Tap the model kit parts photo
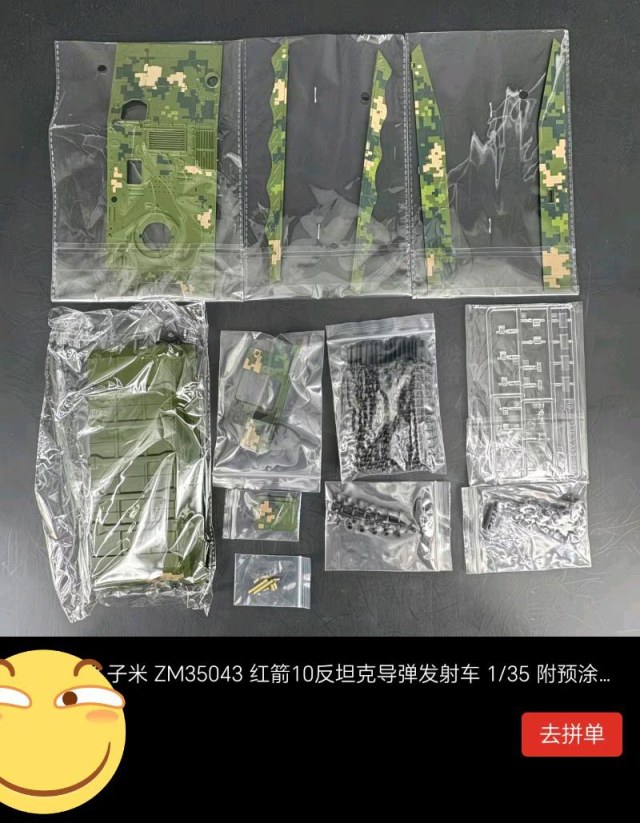640x823 pixels. (320, 320)
